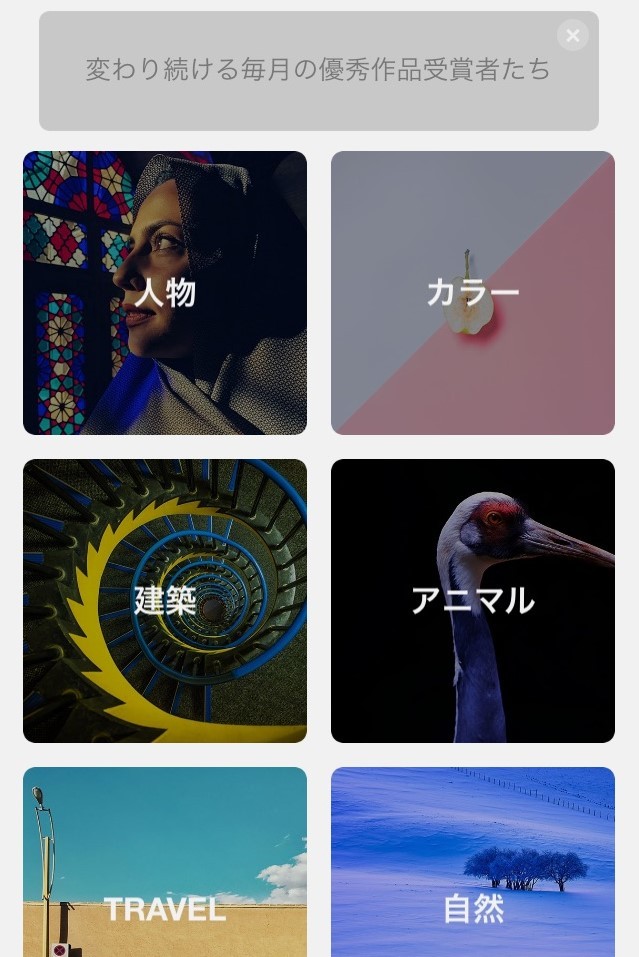Select the カラー category tile

(473, 293)
